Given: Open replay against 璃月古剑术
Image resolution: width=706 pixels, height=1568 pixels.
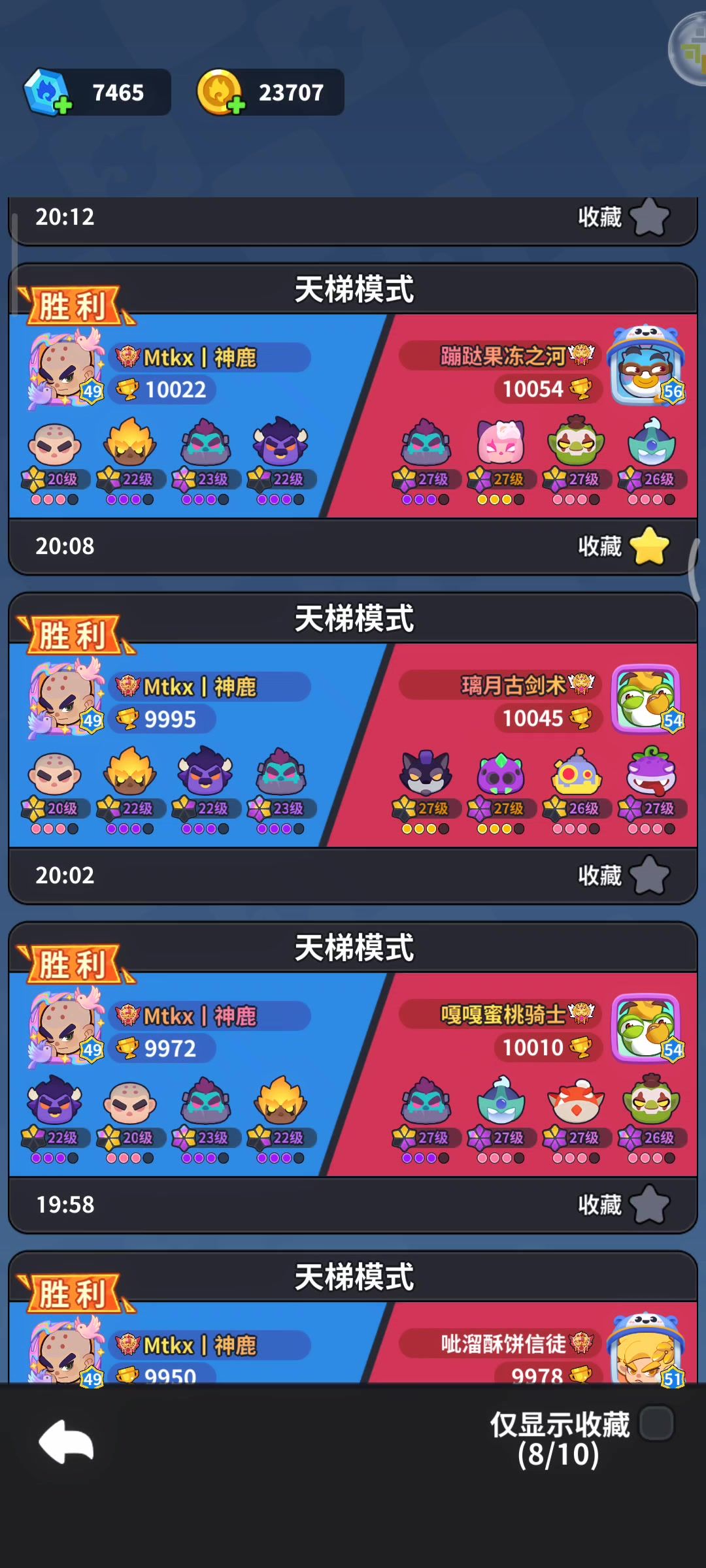Looking at the screenshot, I should point(353,745).
